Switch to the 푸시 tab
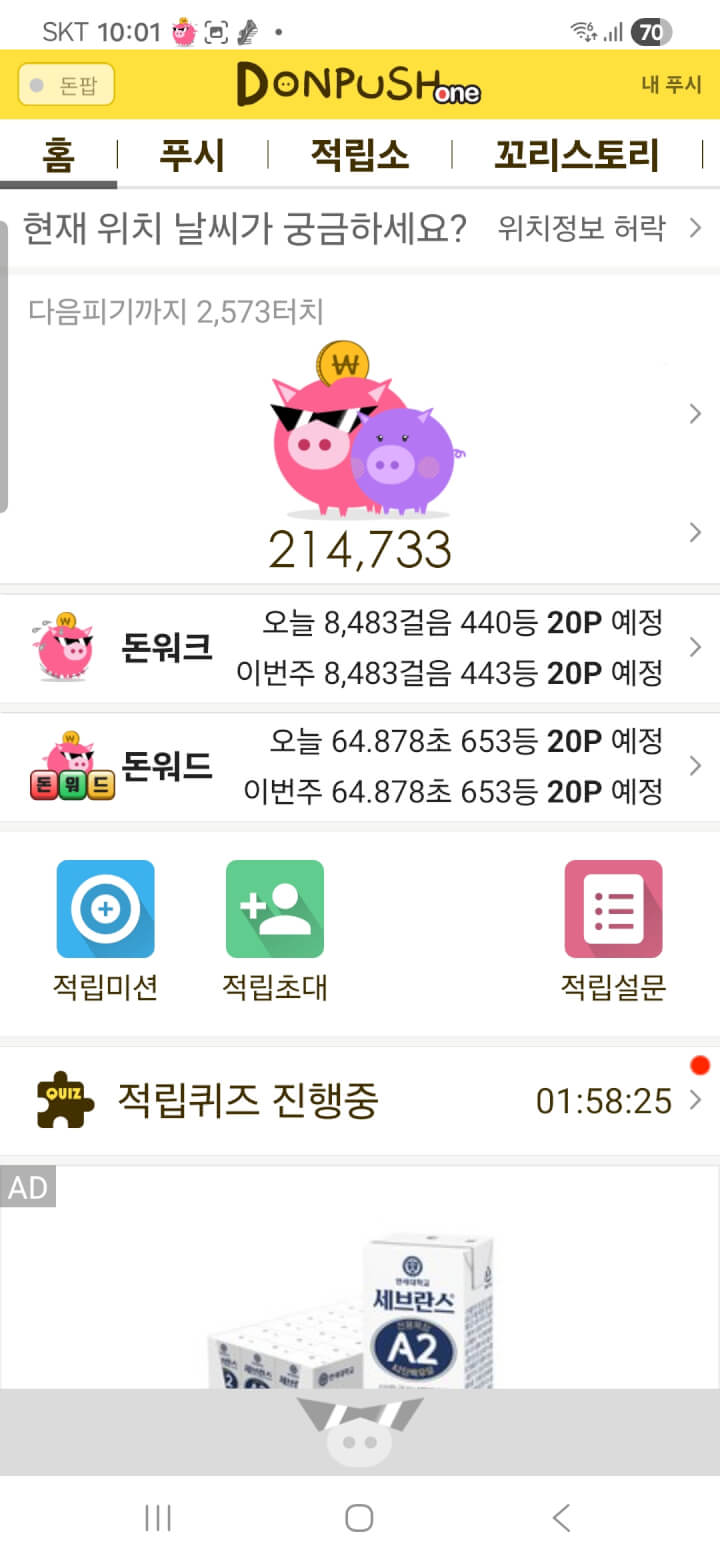720x1560 pixels. point(192,156)
